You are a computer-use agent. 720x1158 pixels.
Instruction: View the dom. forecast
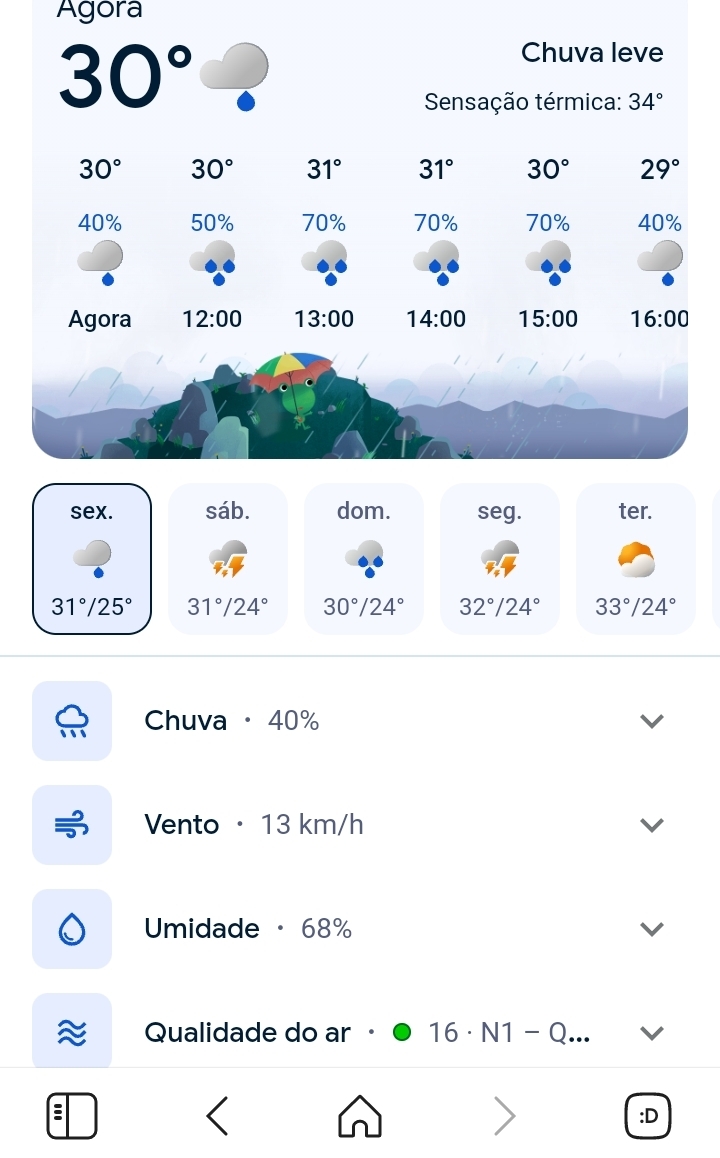364,558
